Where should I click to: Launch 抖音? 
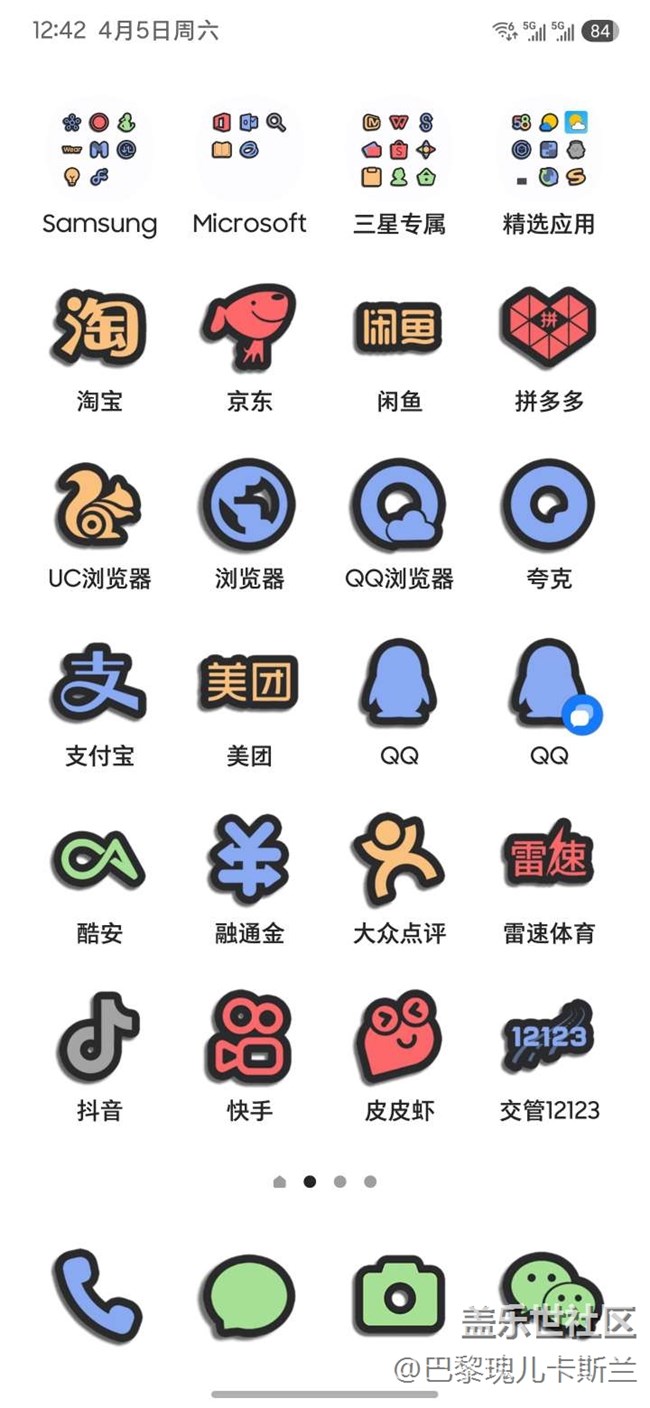click(x=99, y=1037)
